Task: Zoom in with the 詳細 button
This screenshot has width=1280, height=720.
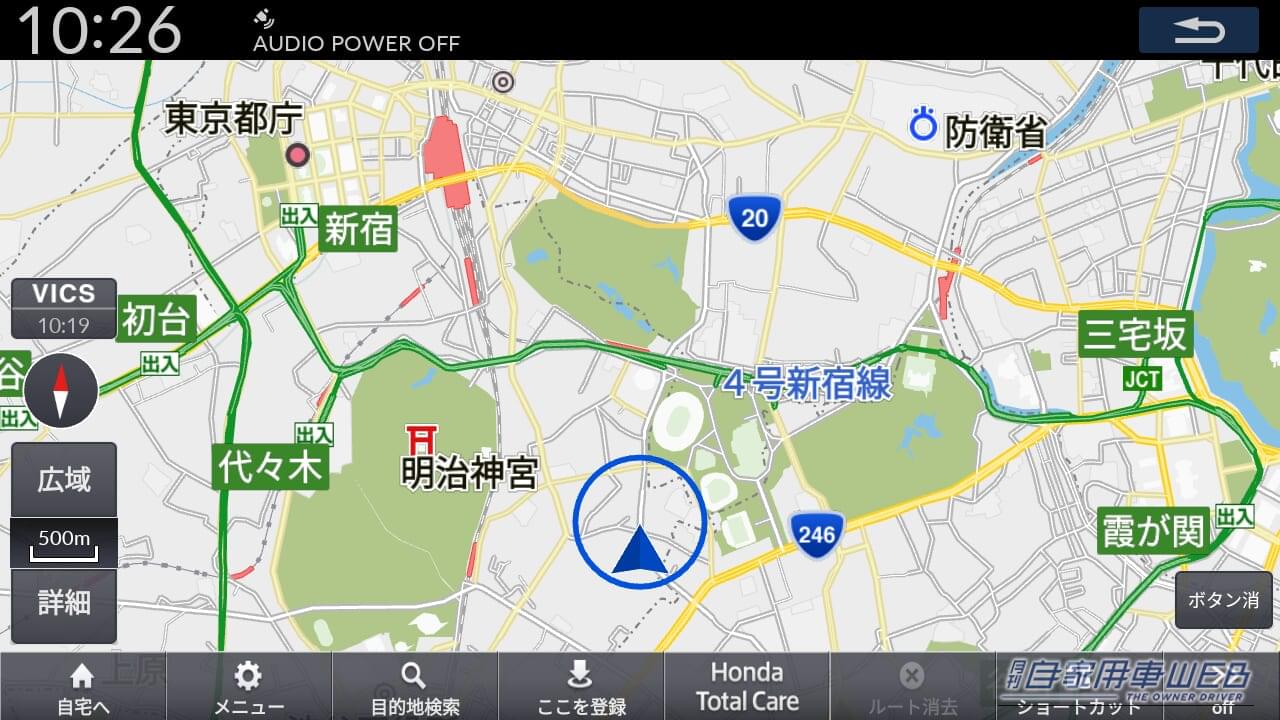Action: tap(64, 603)
